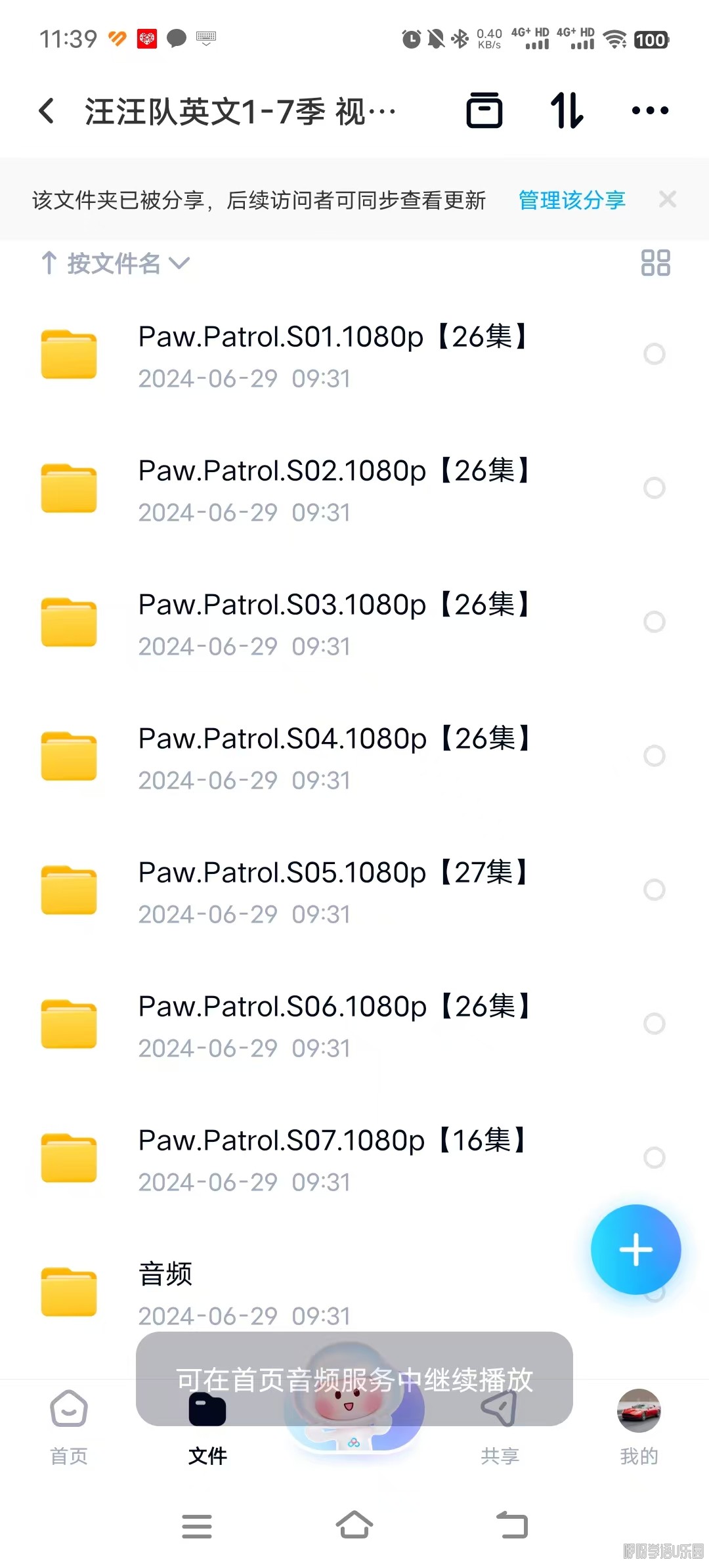The width and height of the screenshot is (709, 1568).
Task: Tap the blue plus add button
Action: [x=635, y=1249]
